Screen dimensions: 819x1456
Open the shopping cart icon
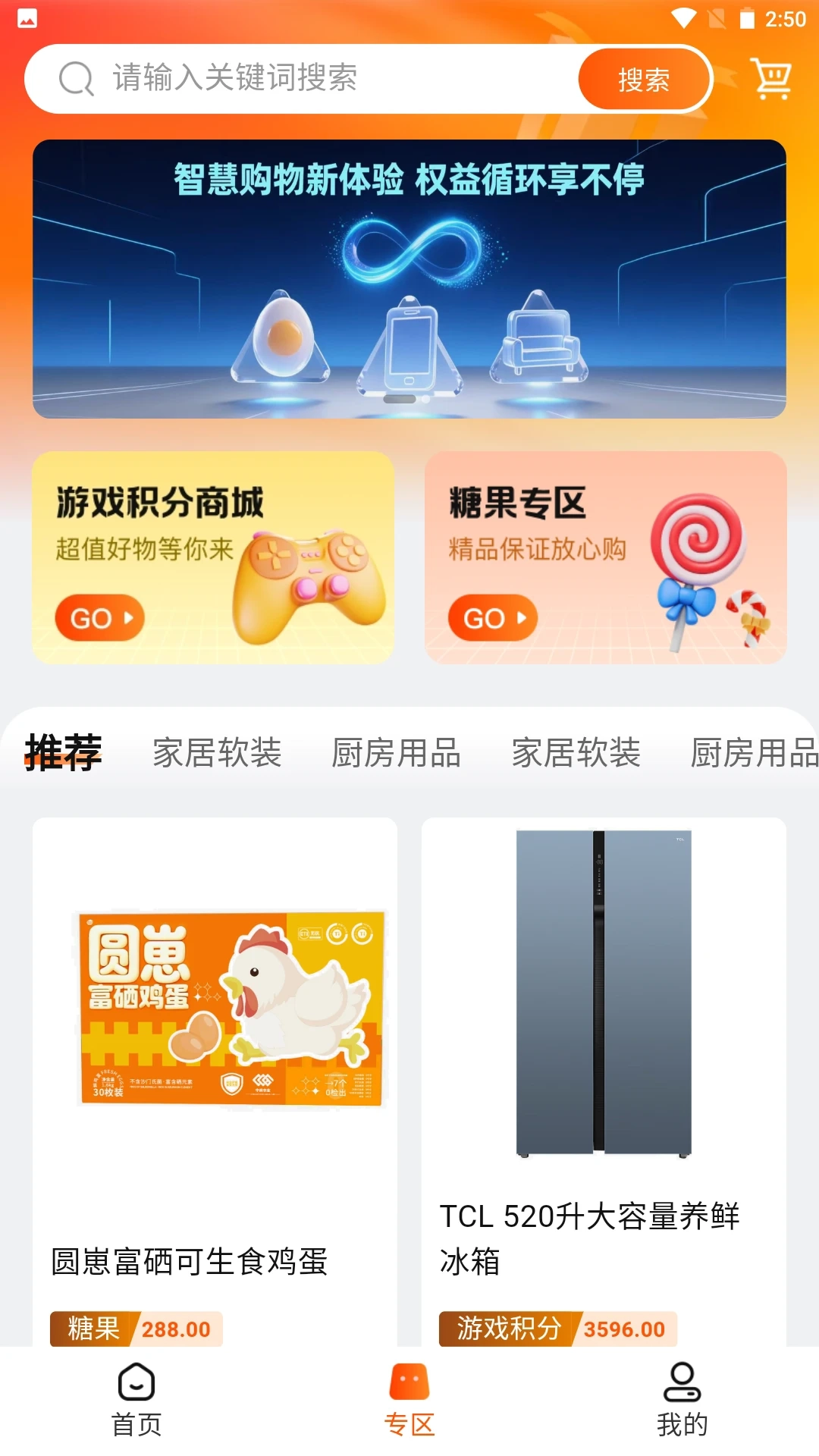coord(771,78)
